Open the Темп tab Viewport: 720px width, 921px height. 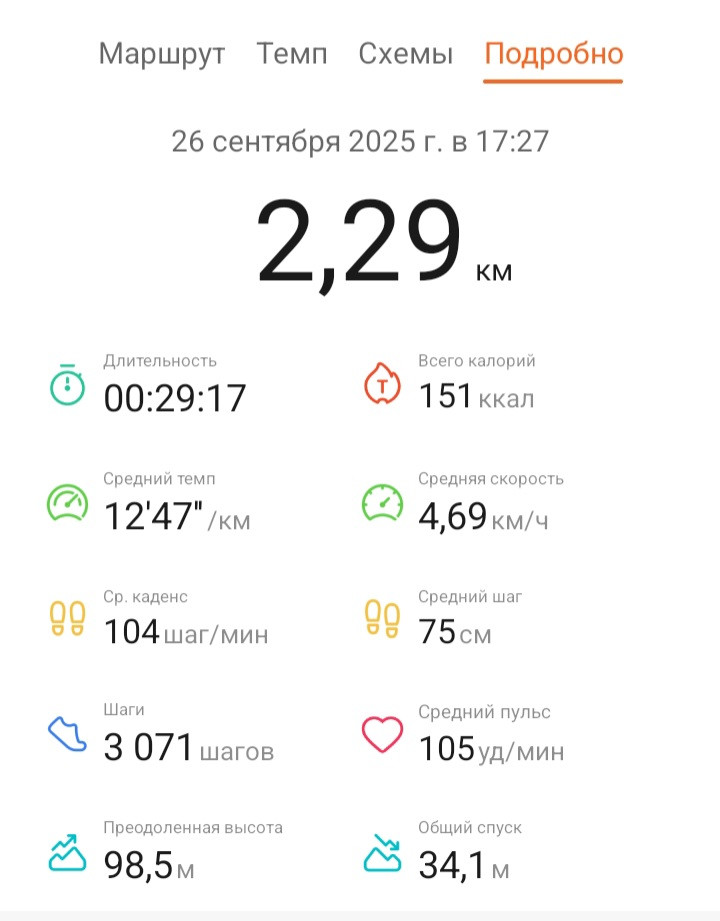[292, 54]
